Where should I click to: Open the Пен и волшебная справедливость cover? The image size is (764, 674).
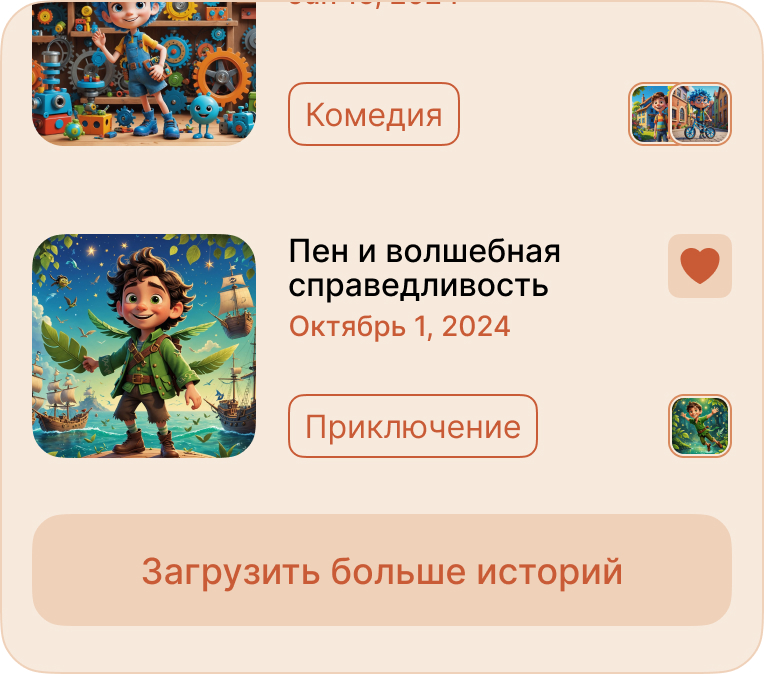click(144, 346)
